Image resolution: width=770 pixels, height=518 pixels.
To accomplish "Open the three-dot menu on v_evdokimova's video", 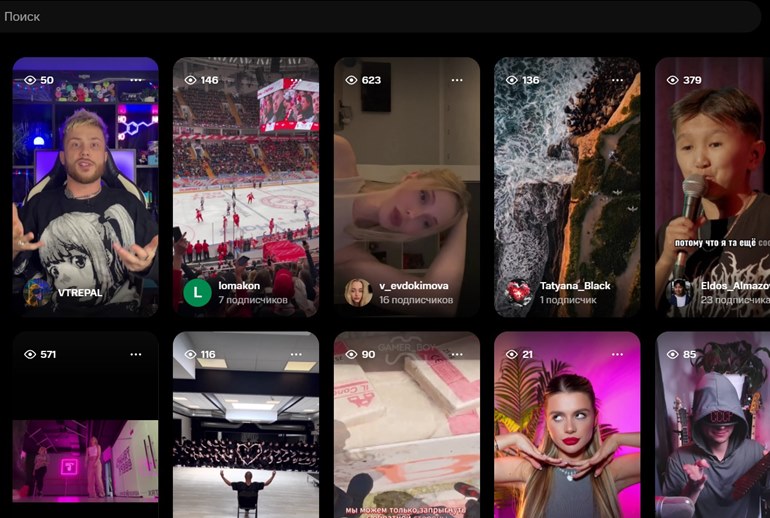I will point(457,80).
